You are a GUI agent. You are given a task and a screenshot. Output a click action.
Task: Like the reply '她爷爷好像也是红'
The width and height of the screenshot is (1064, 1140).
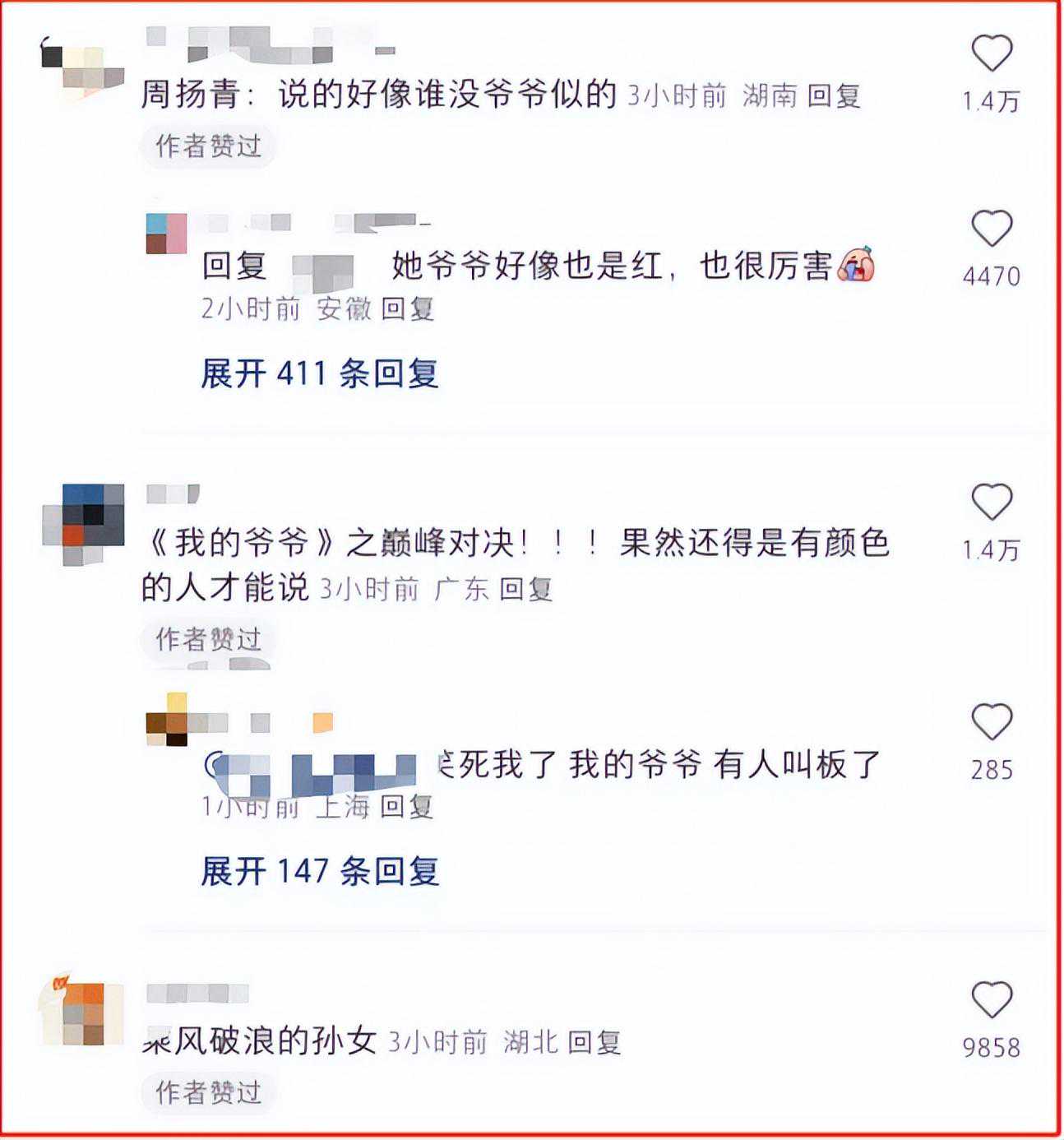point(992,229)
